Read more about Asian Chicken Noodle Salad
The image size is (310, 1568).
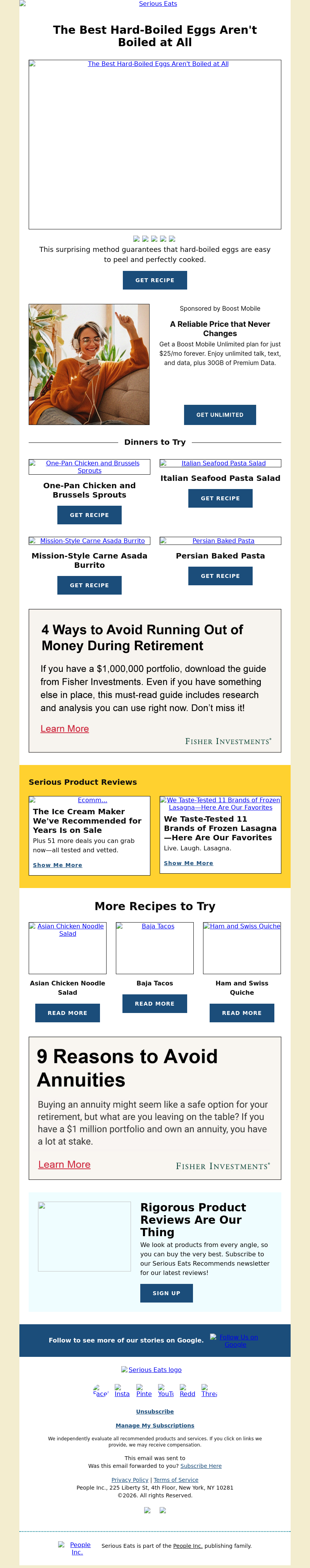coord(67,1013)
